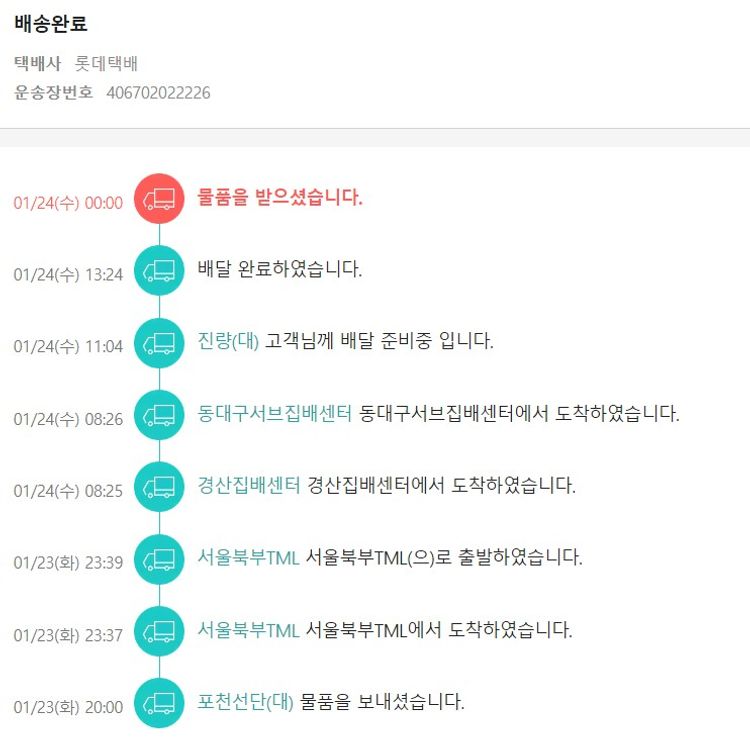Image resolution: width=750 pixels, height=752 pixels.
Task: Open the 포천선단(대) branch link
Action: click(245, 702)
